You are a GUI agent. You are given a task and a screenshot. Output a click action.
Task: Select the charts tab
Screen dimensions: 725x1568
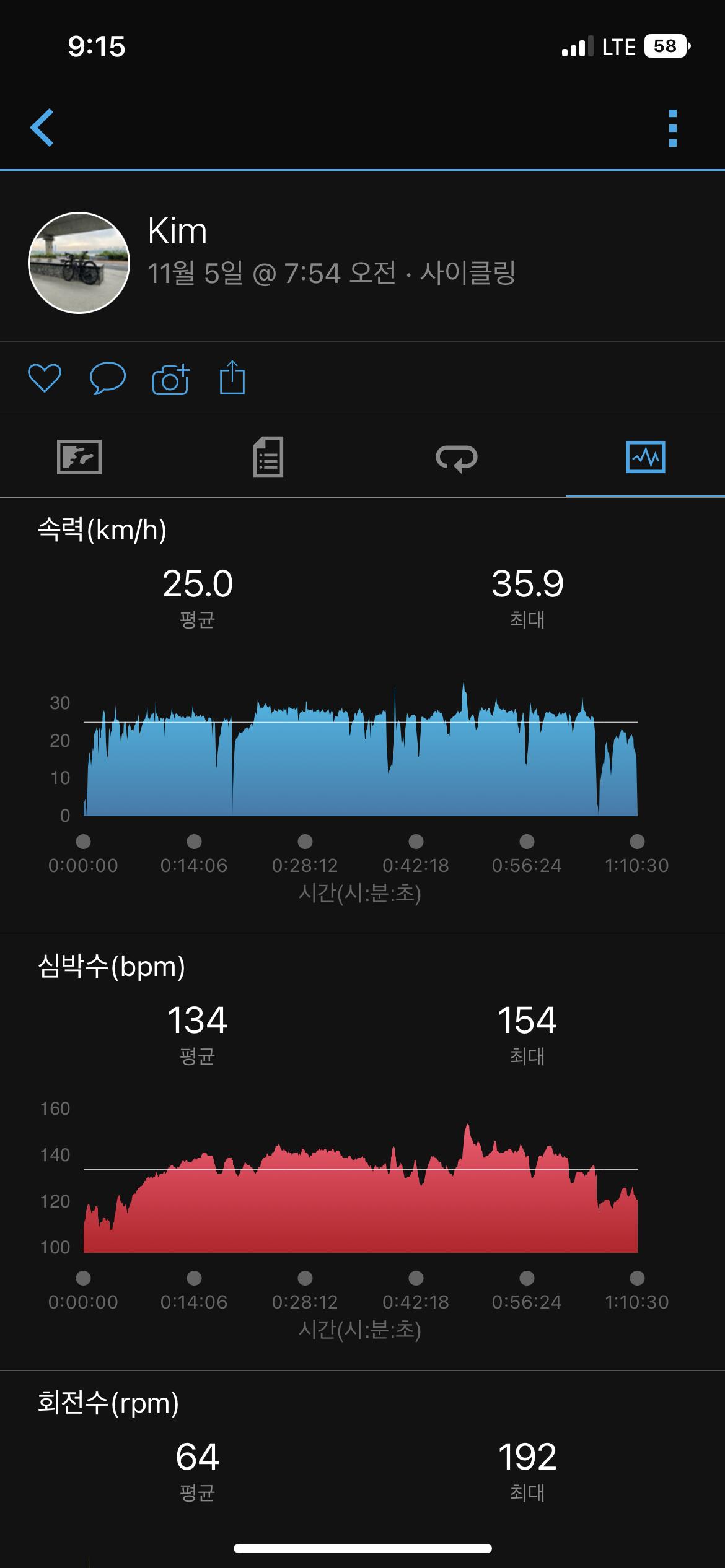click(x=645, y=457)
